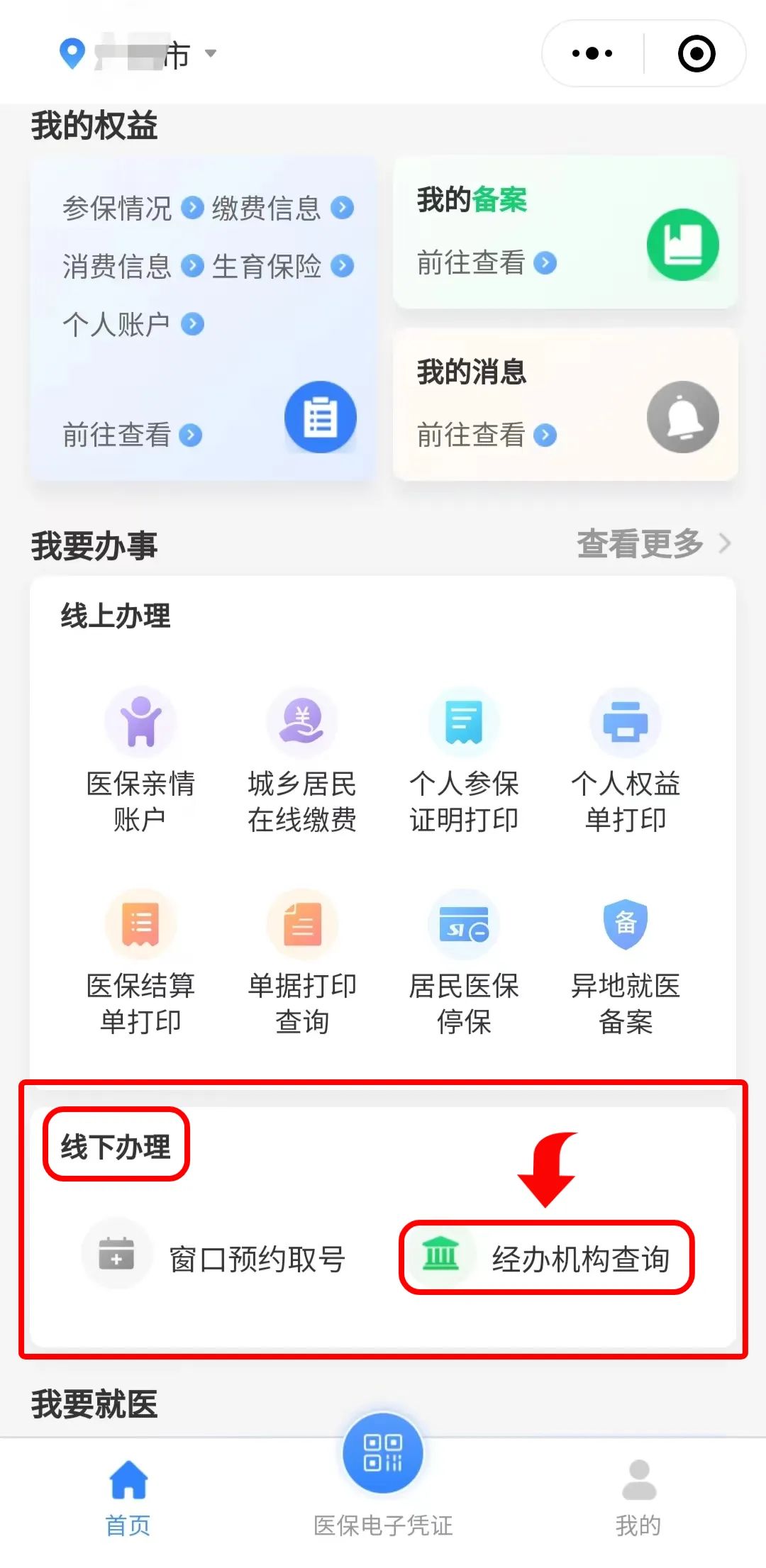Image resolution: width=766 pixels, height=1568 pixels.
Task: Scan with 医保电子凭证 QR code button
Action: [382, 1453]
